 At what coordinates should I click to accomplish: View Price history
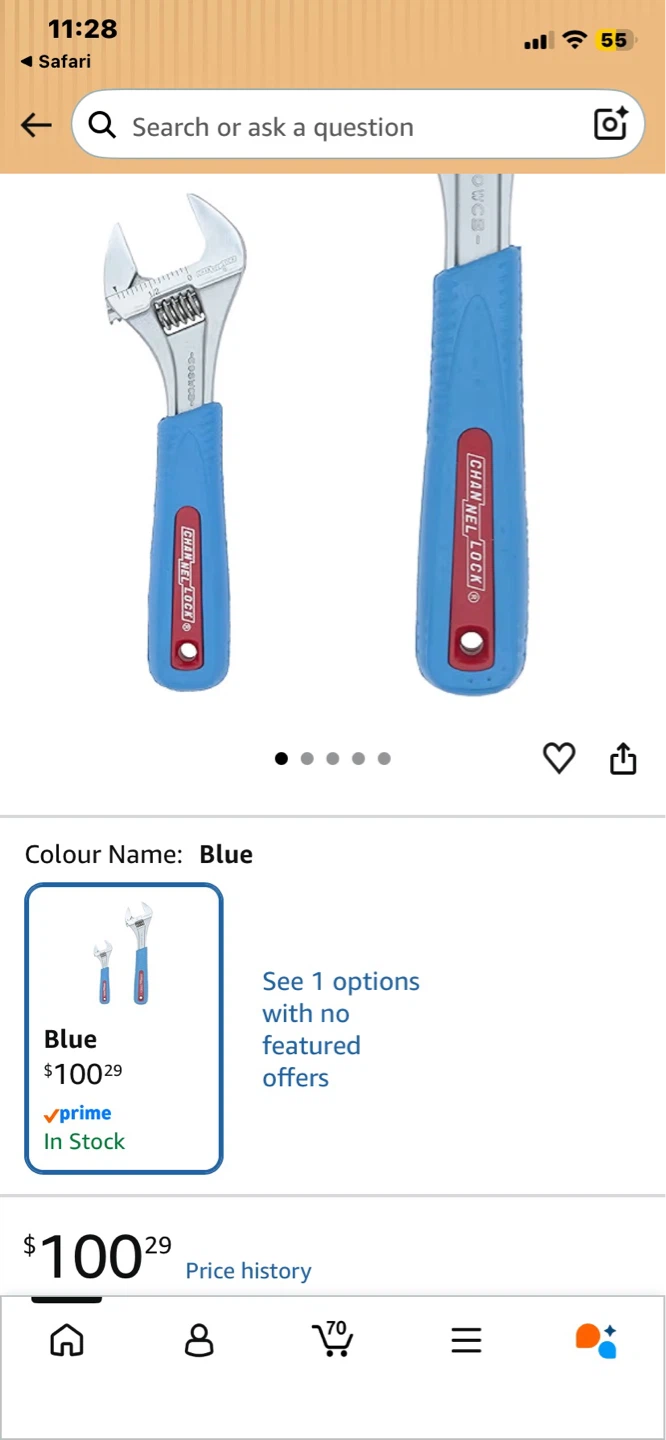(249, 1270)
